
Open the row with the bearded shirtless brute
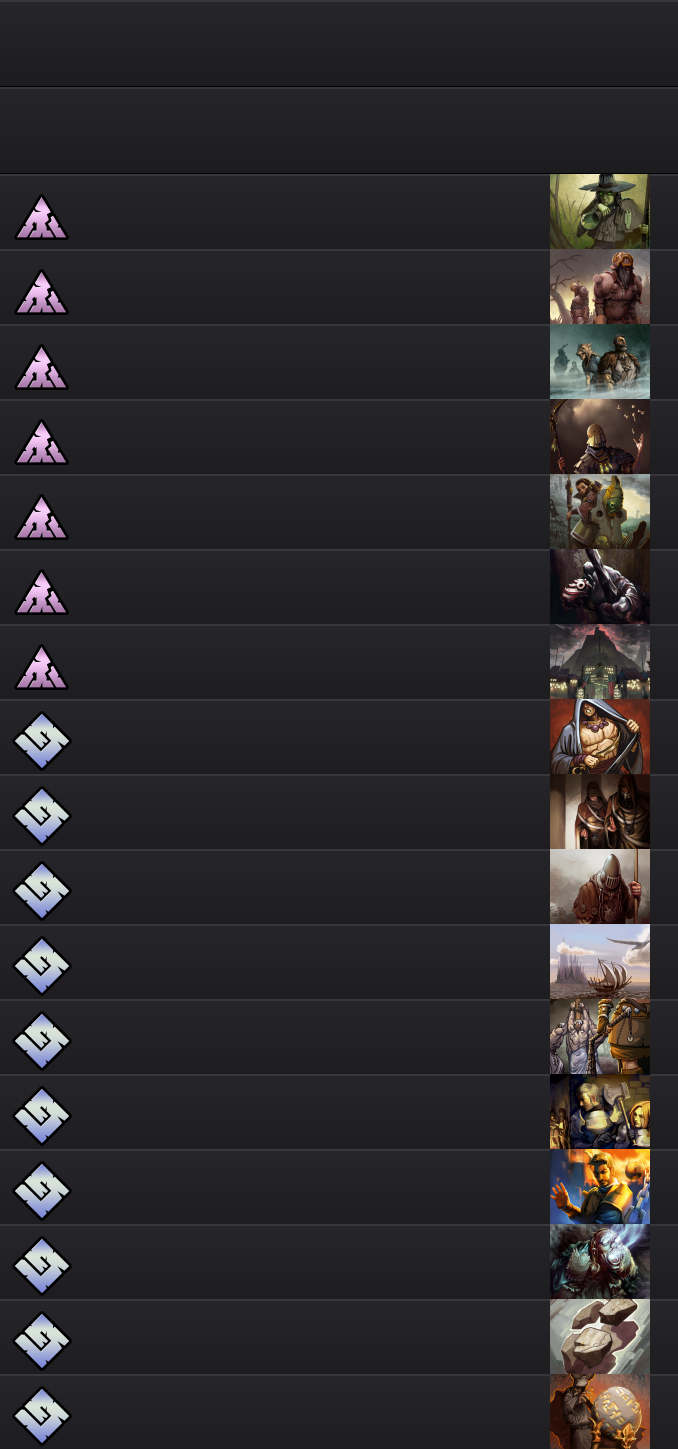tap(339, 287)
